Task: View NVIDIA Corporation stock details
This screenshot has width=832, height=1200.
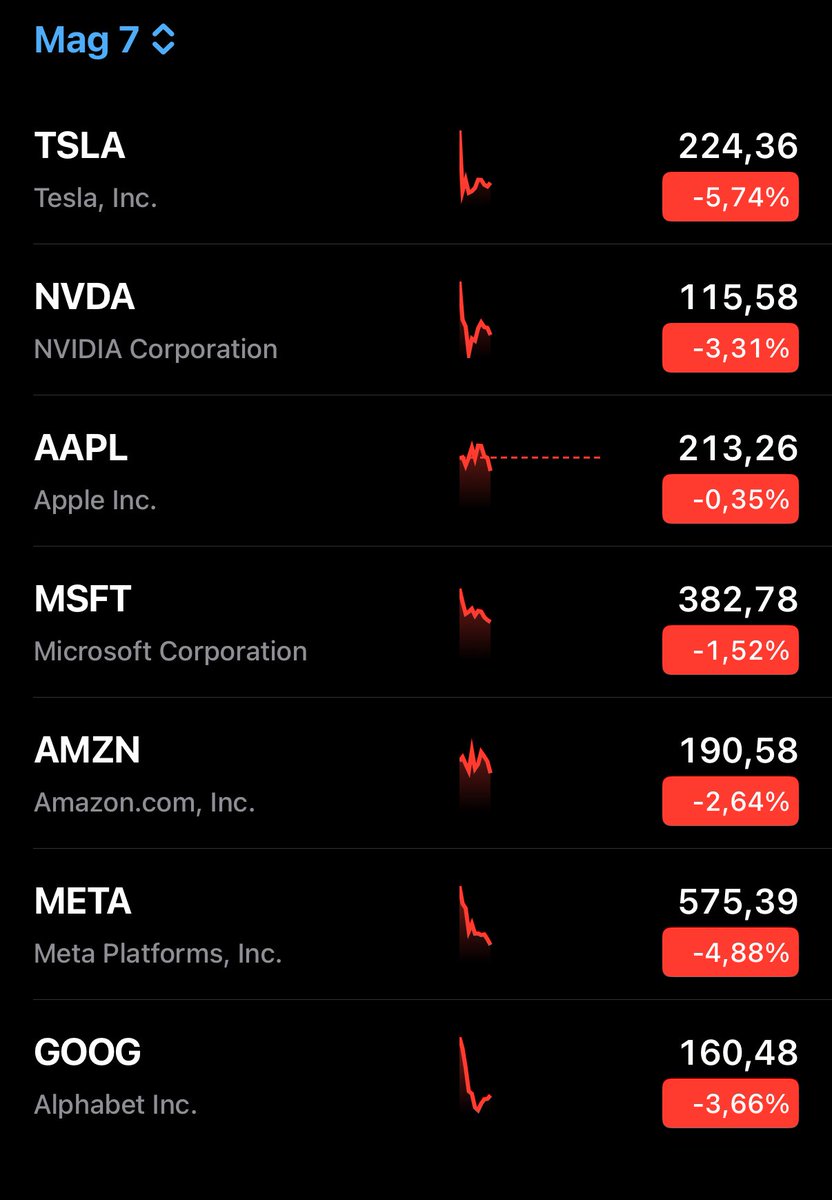Action: 416,320
